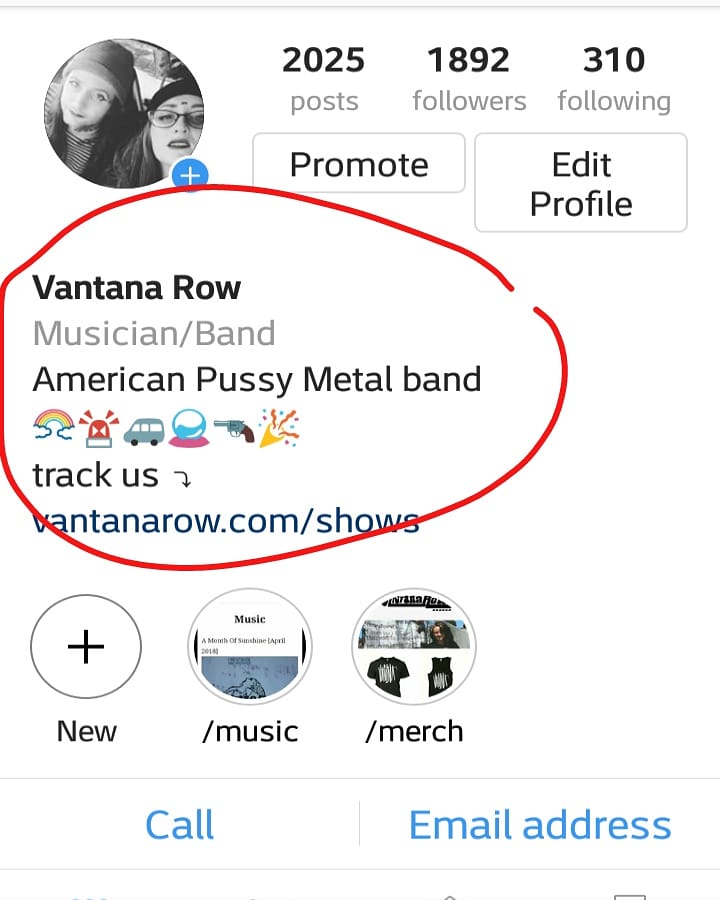Create a New story highlight
Viewport: 720px width, 900px height.
point(86,648)
